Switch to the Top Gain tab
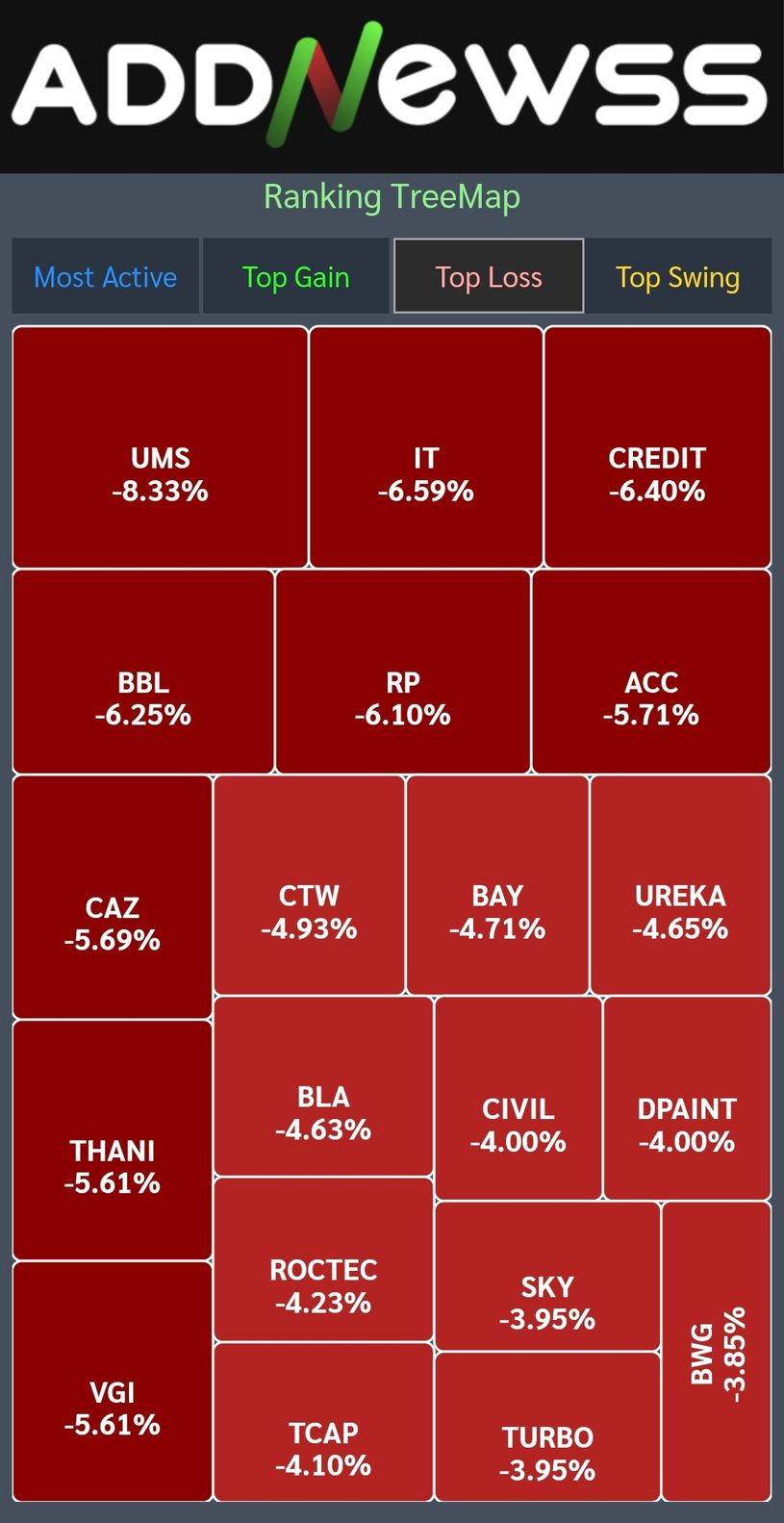784x1523 pixels. 295,276
